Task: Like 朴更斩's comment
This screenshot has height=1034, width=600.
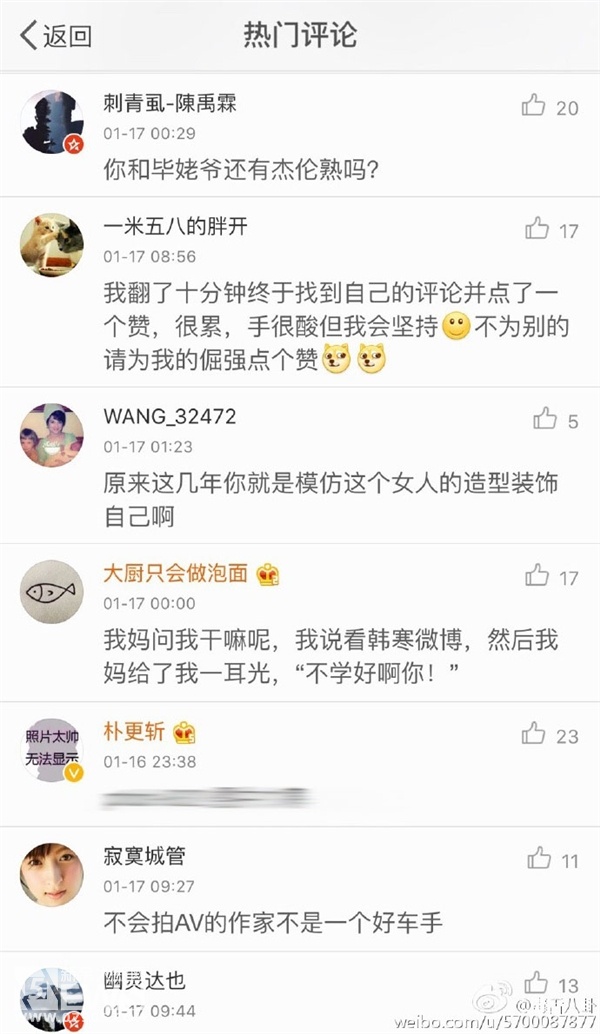Action: point(534,734)
